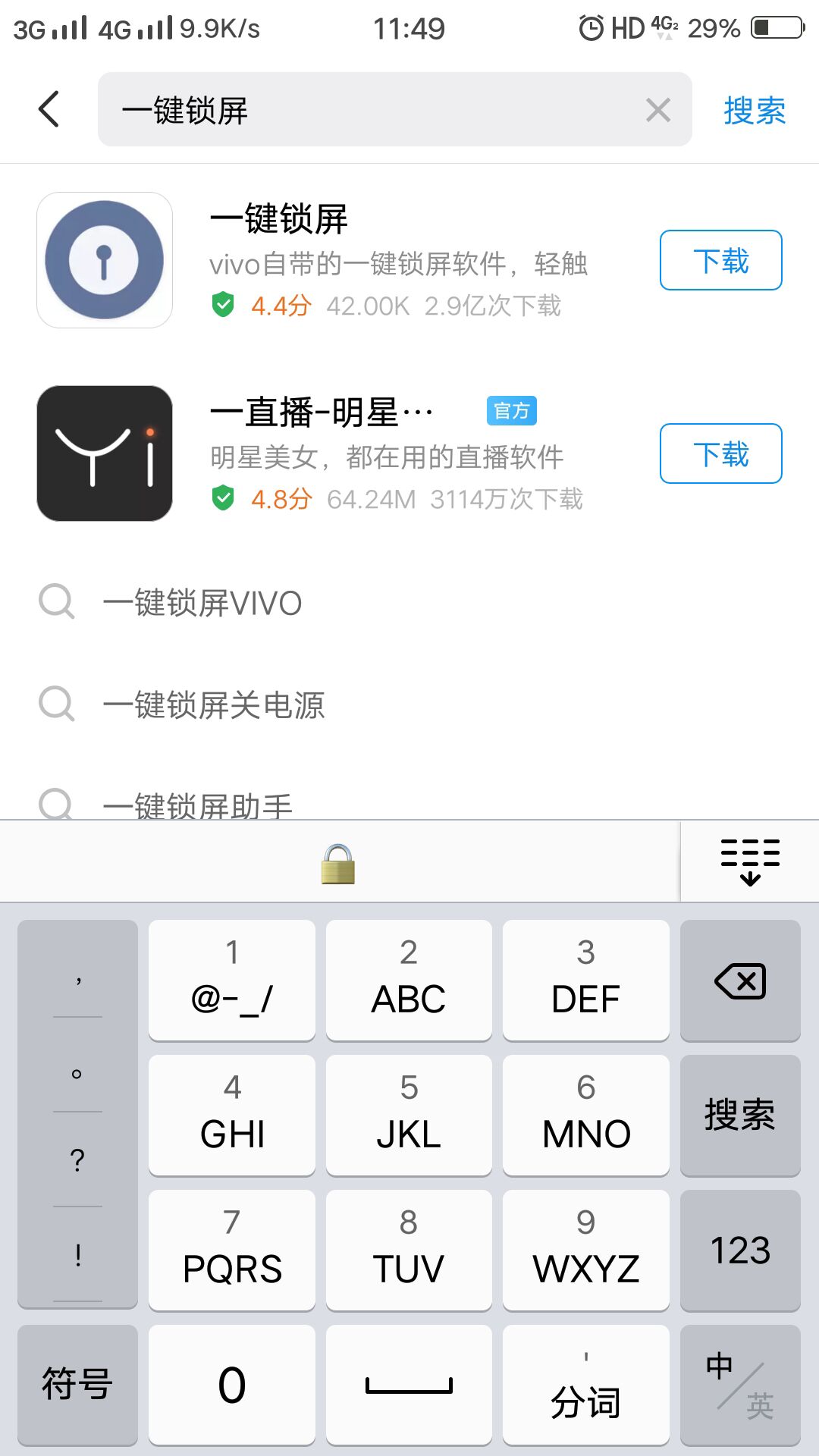Open the 符号 symbols keyboard
Viewport: 819px width, 1456px height.
click(x=77, y=1385)
